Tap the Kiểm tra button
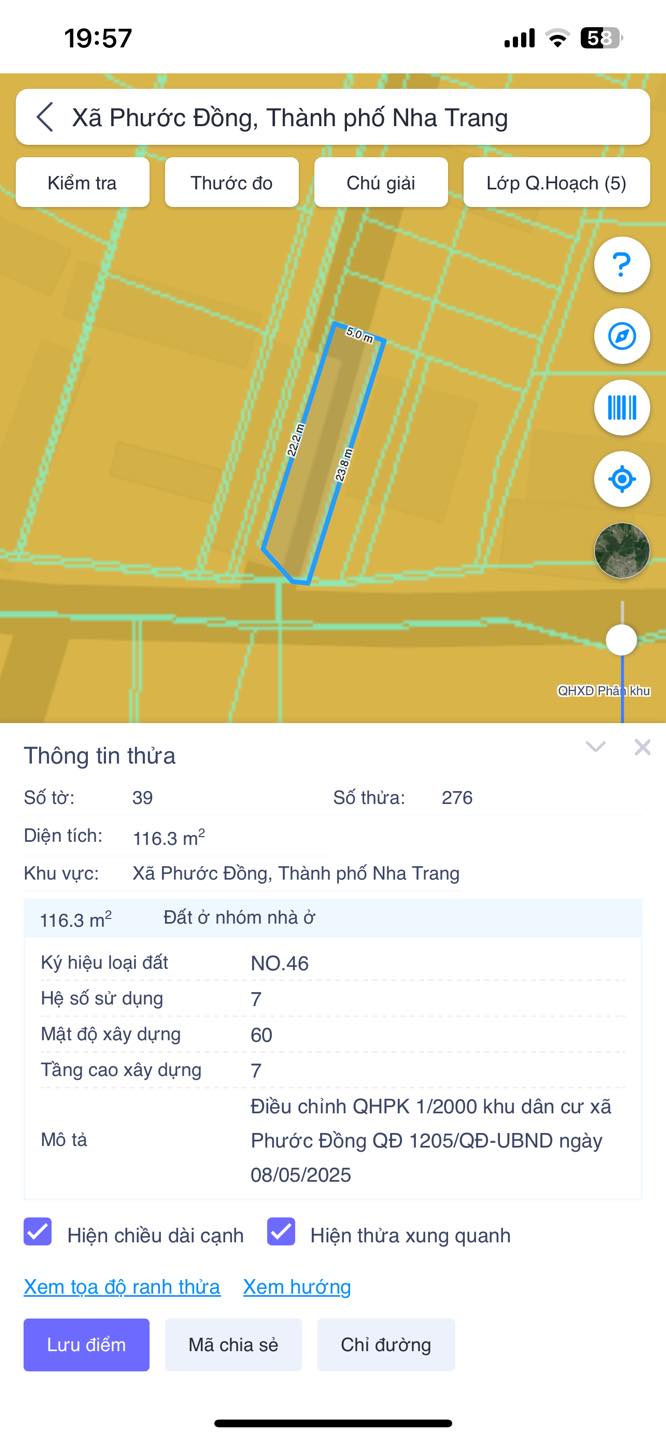Screen dimensions: 666x1440 (82, 183)
